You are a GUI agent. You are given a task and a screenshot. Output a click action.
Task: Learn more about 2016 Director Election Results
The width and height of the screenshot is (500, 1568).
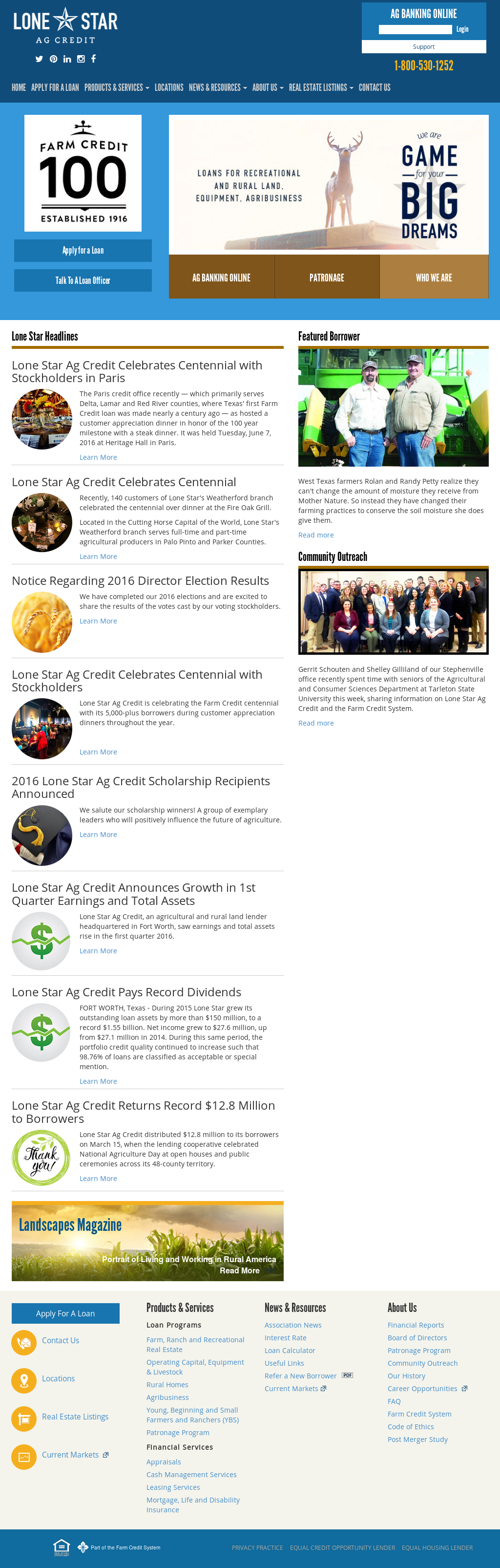click(98, 621)
